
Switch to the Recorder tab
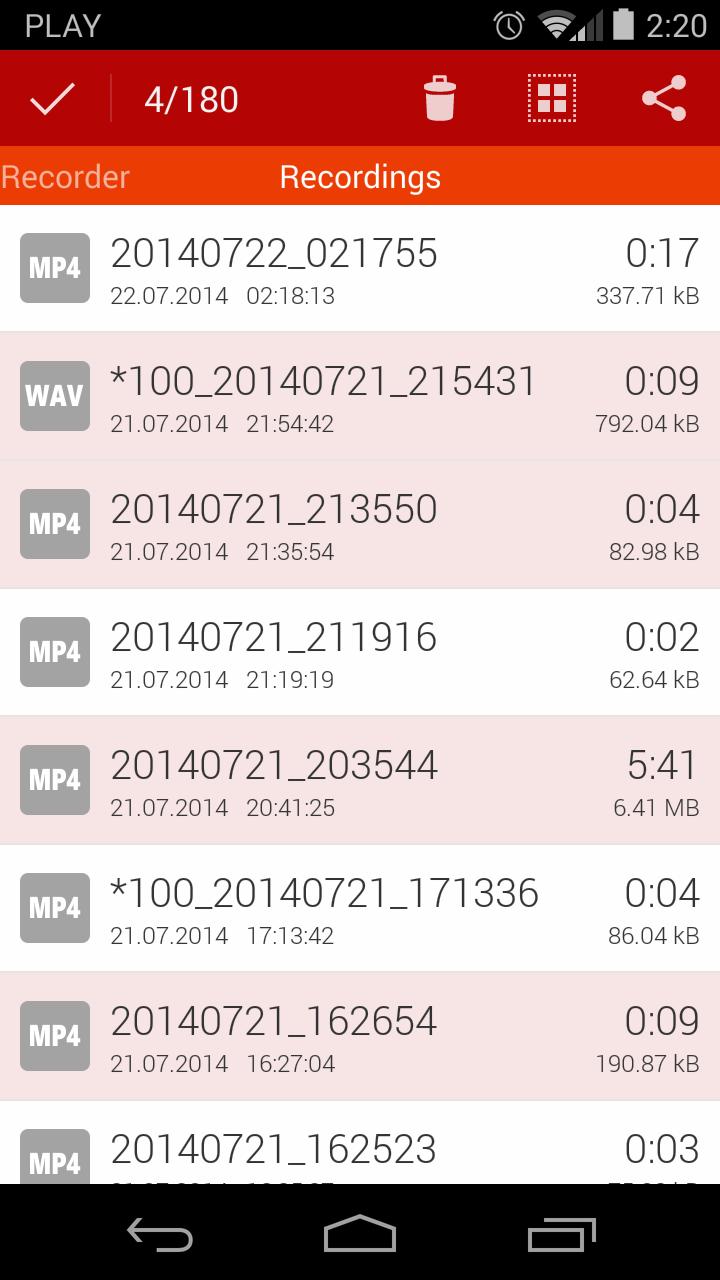click(65, 177)
